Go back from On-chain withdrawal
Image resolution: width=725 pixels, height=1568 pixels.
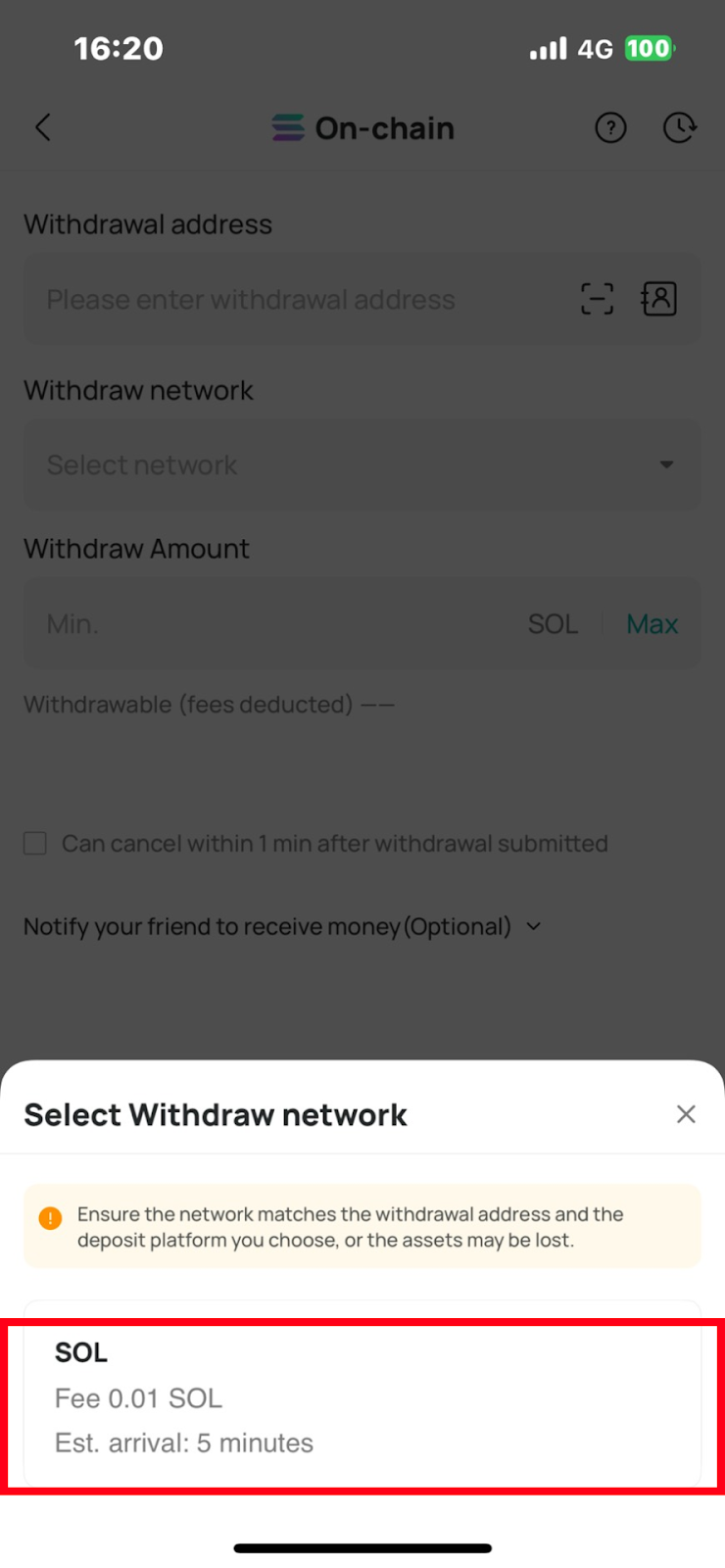coord(42,127)
